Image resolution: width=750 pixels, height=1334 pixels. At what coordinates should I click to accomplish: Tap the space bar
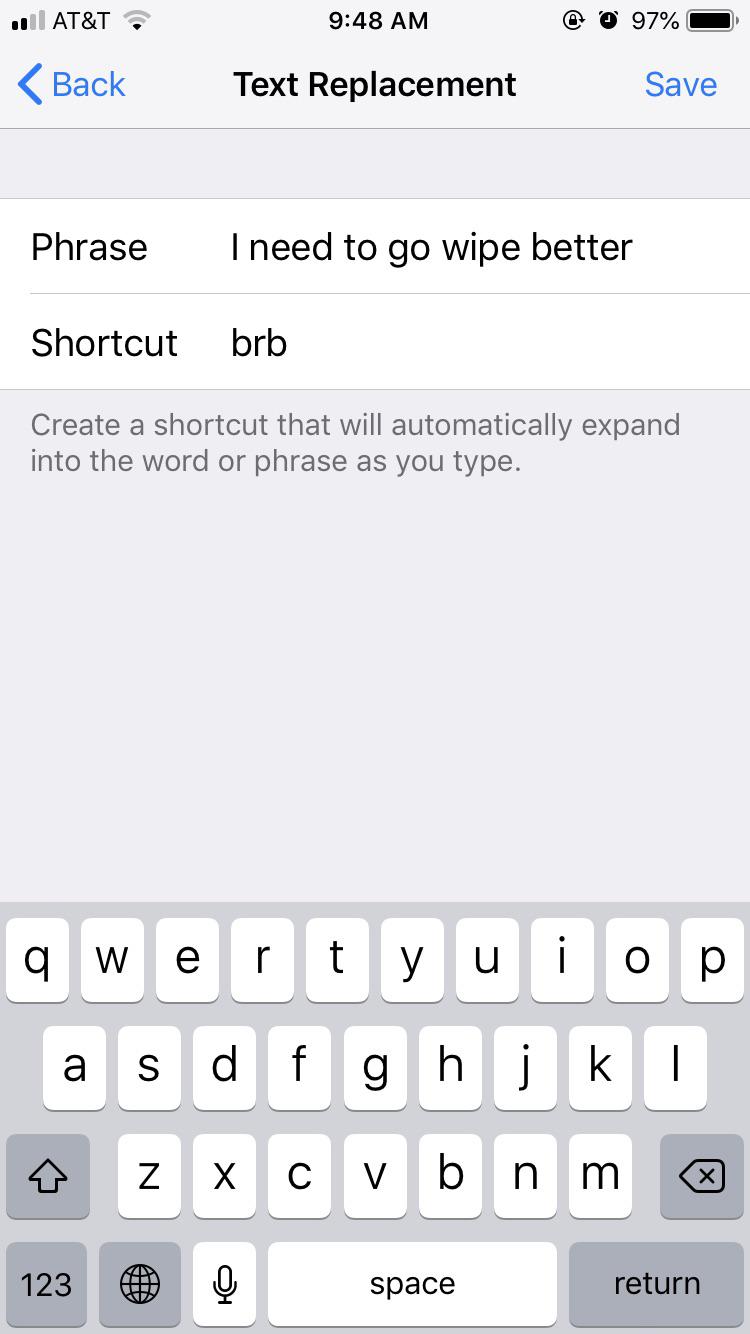(412, 1283)
